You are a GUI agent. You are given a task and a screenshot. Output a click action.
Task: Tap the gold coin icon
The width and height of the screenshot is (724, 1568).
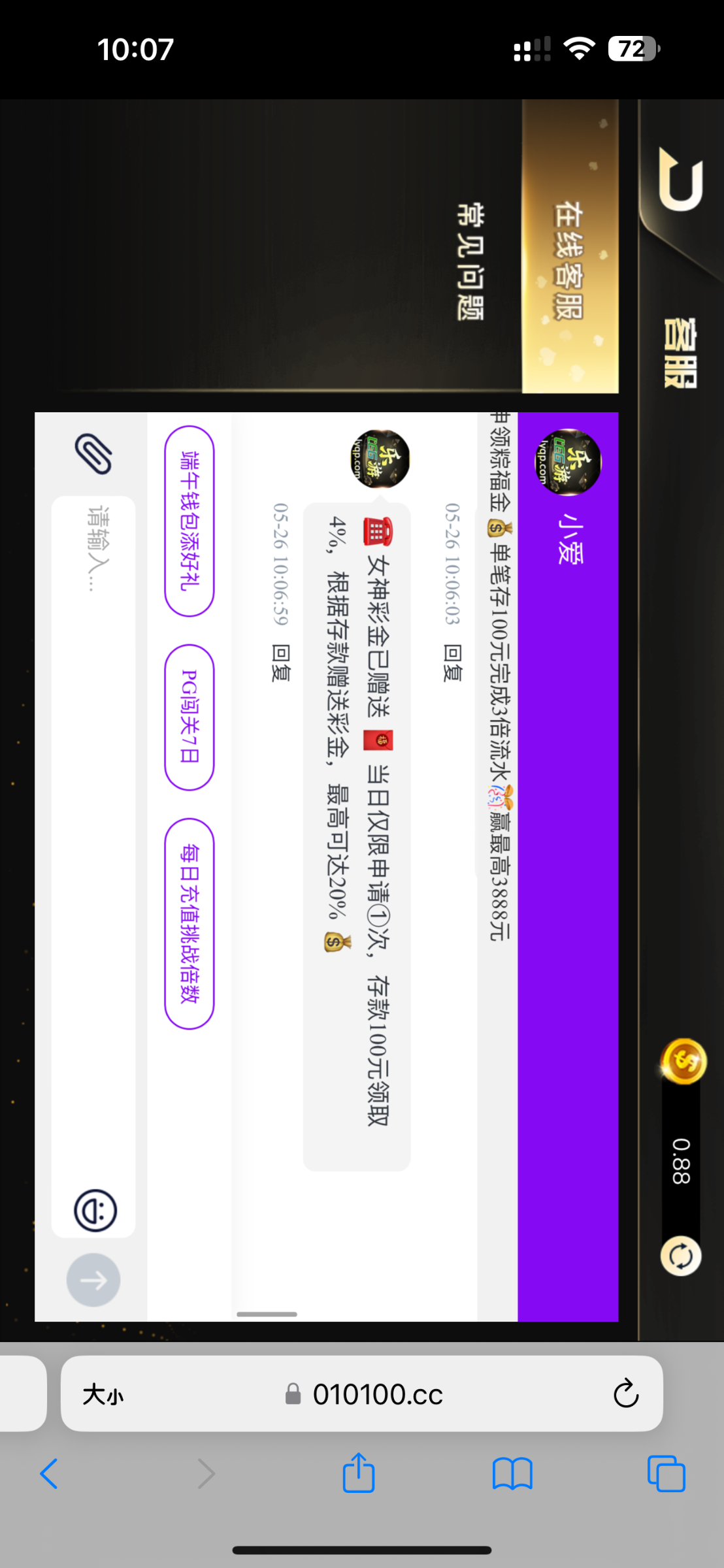point(683,1061)
